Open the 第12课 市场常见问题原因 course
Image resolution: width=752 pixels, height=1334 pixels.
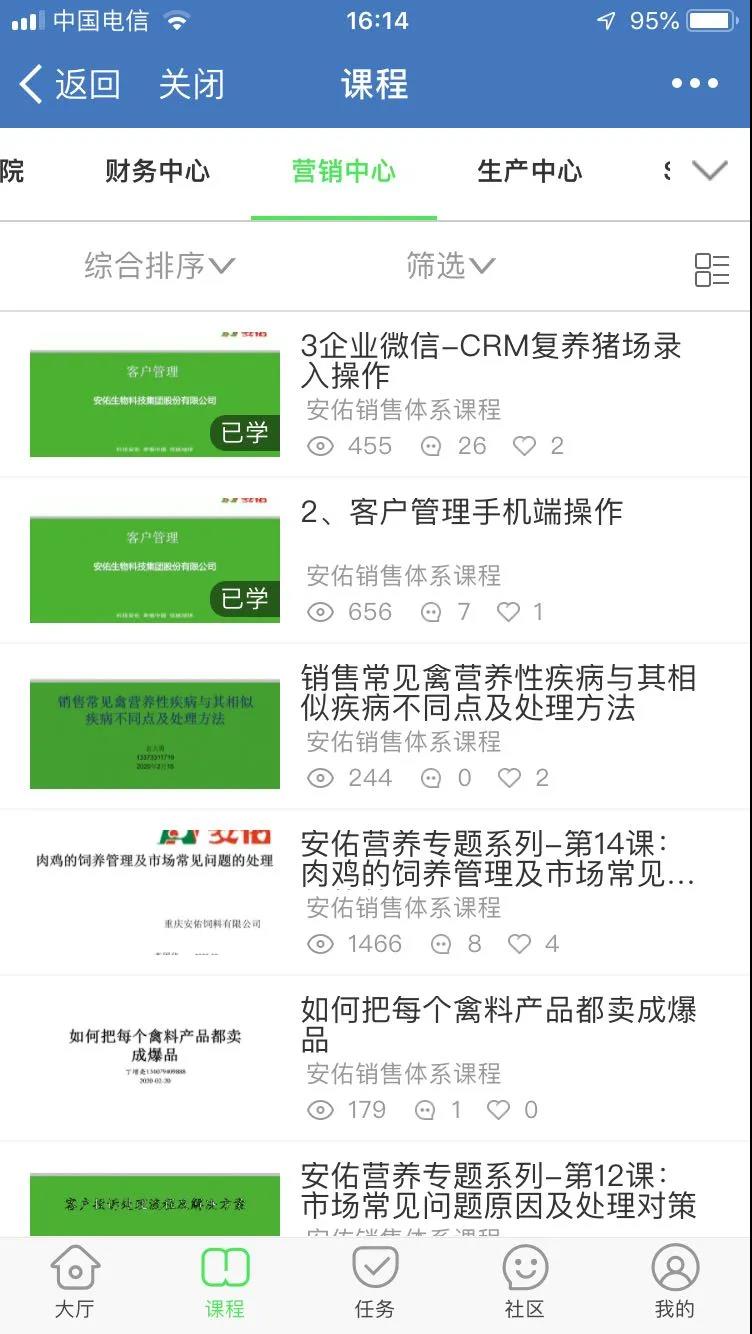[497, 1190]
